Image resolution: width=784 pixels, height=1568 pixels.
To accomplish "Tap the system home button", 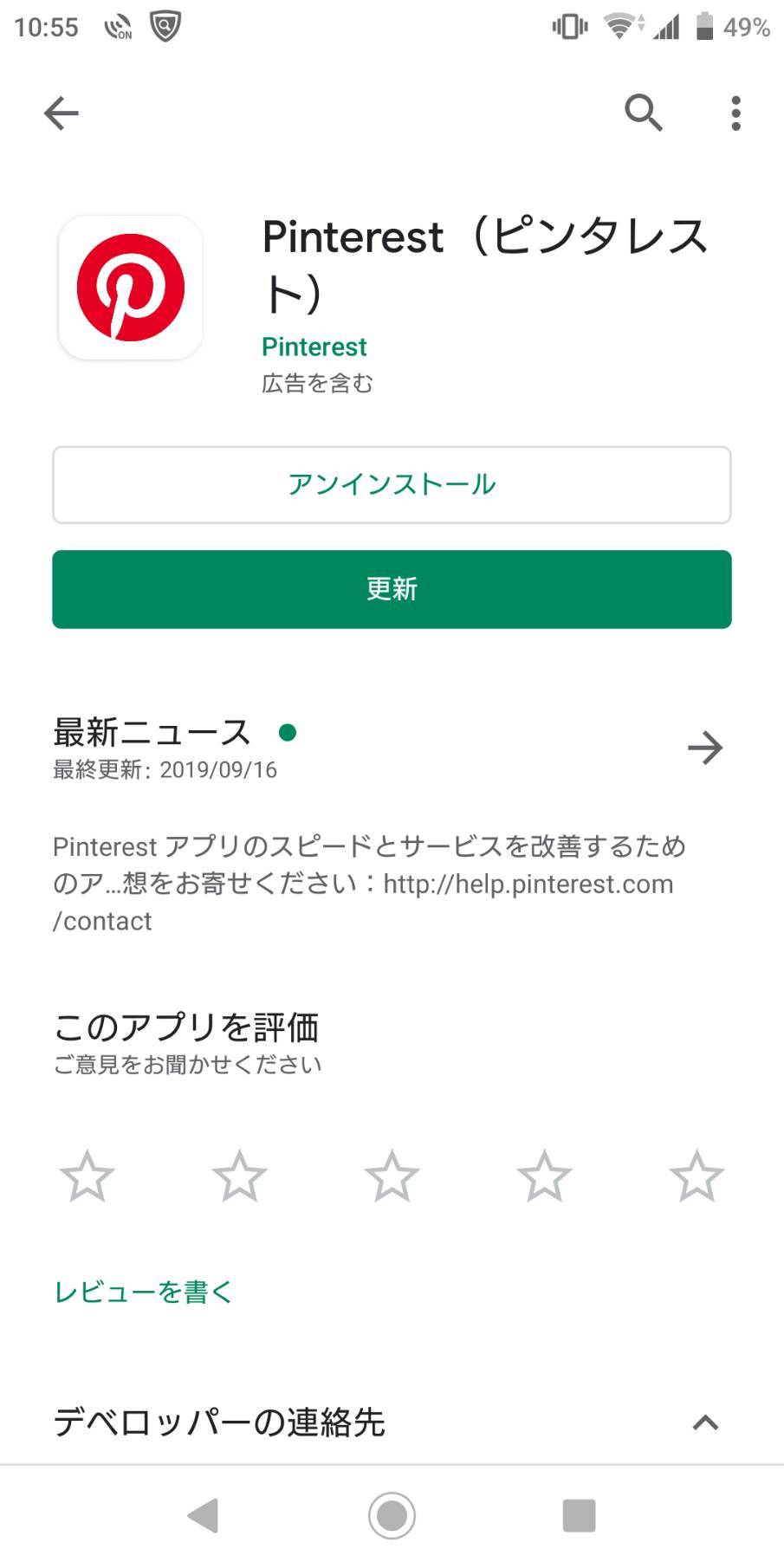I will tap(392, 1515).
